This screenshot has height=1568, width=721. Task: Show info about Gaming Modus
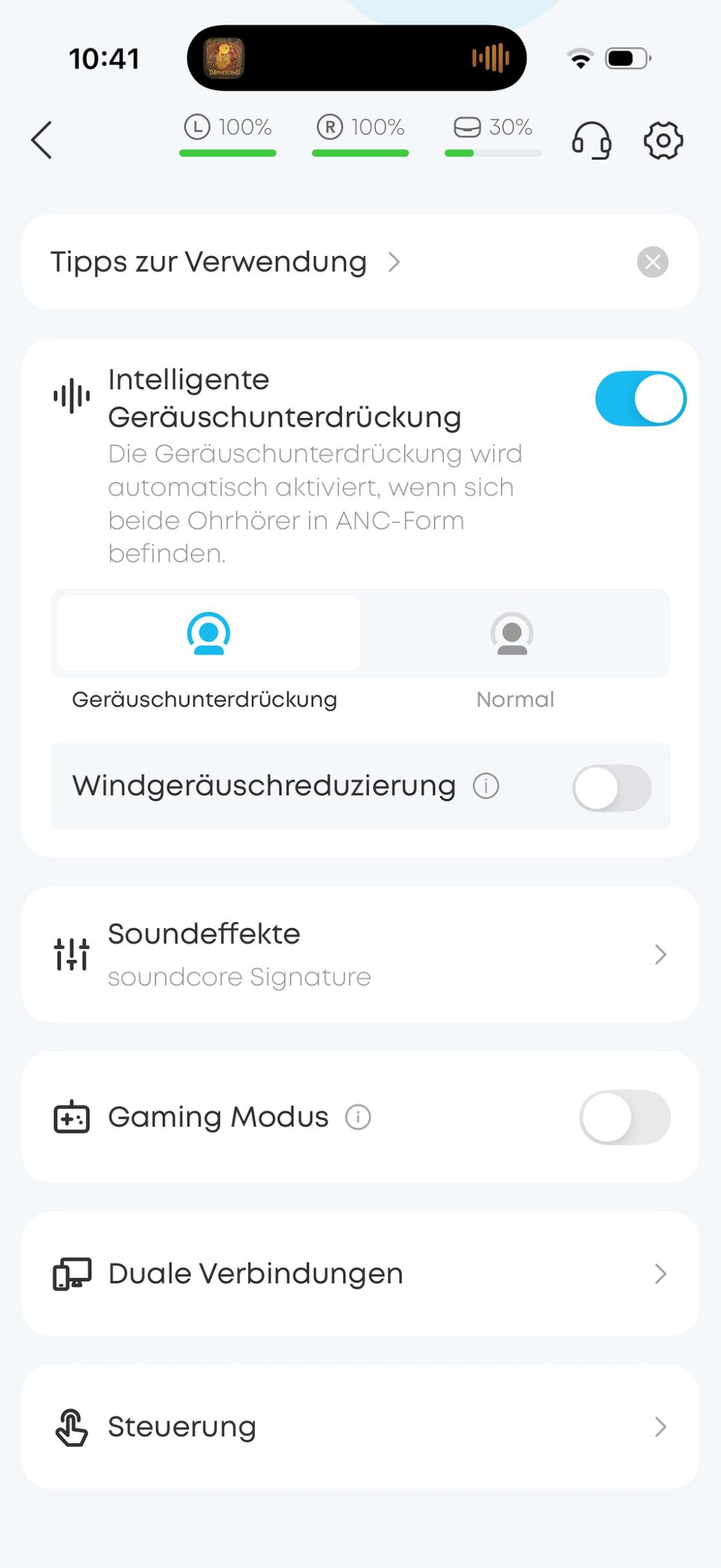(358, 1117)
